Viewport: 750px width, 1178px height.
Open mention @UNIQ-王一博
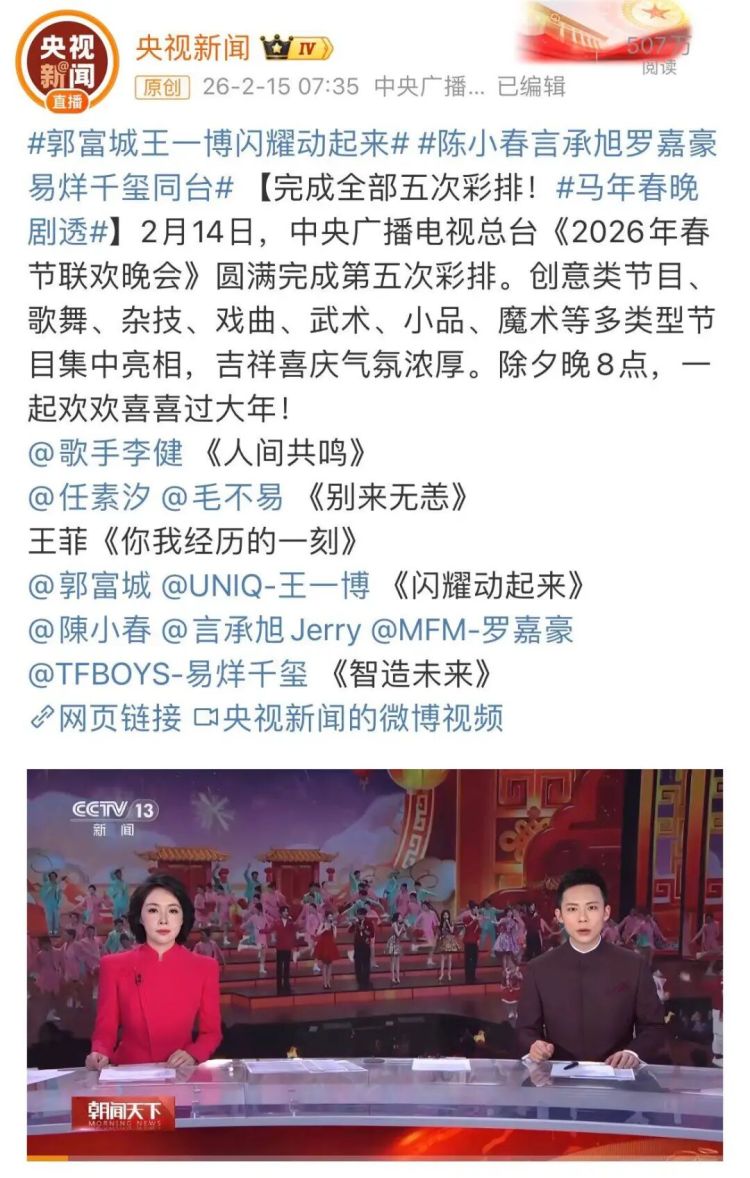pyautogui.click(x=265, y=585)
